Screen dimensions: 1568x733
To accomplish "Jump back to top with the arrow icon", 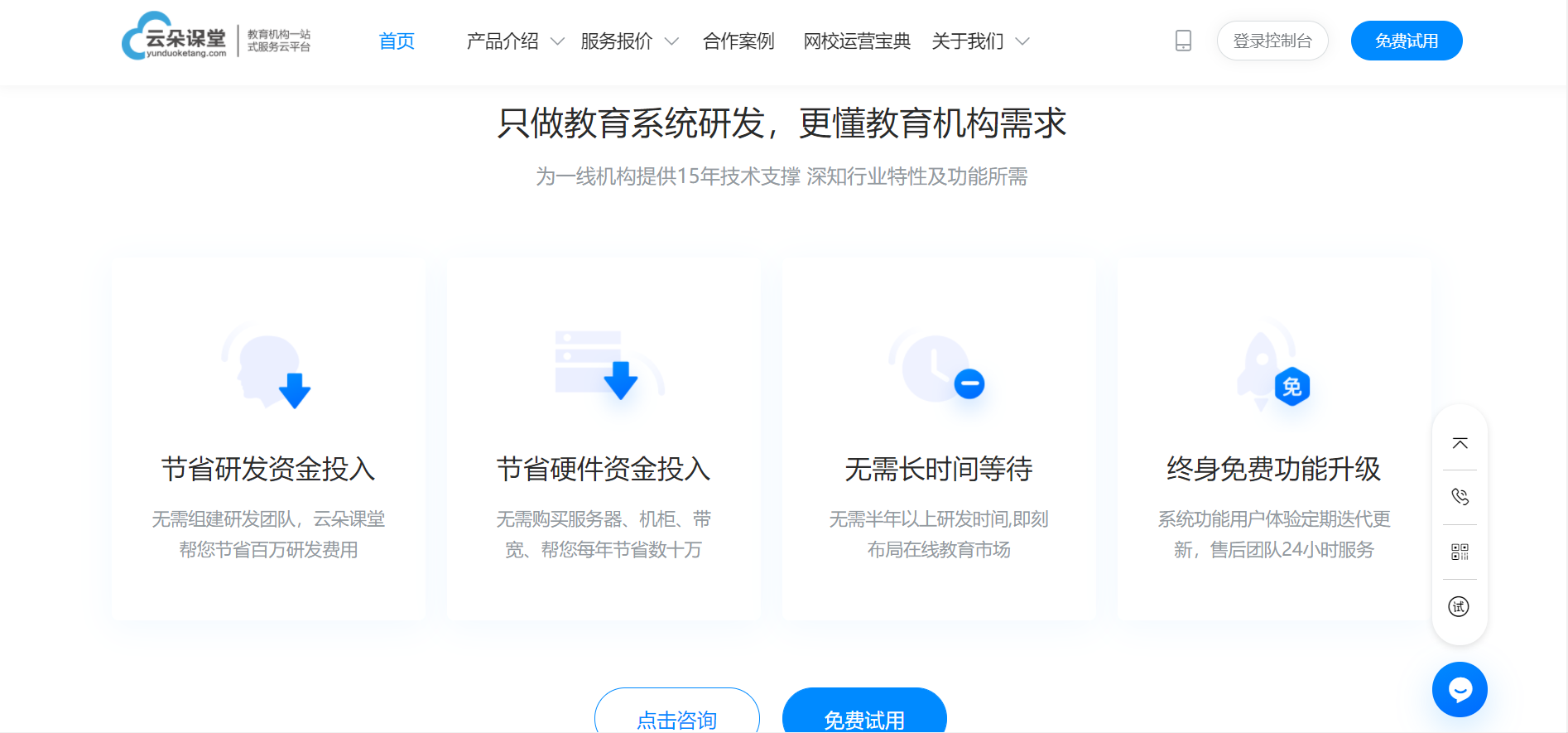I will pos(1460,443).
